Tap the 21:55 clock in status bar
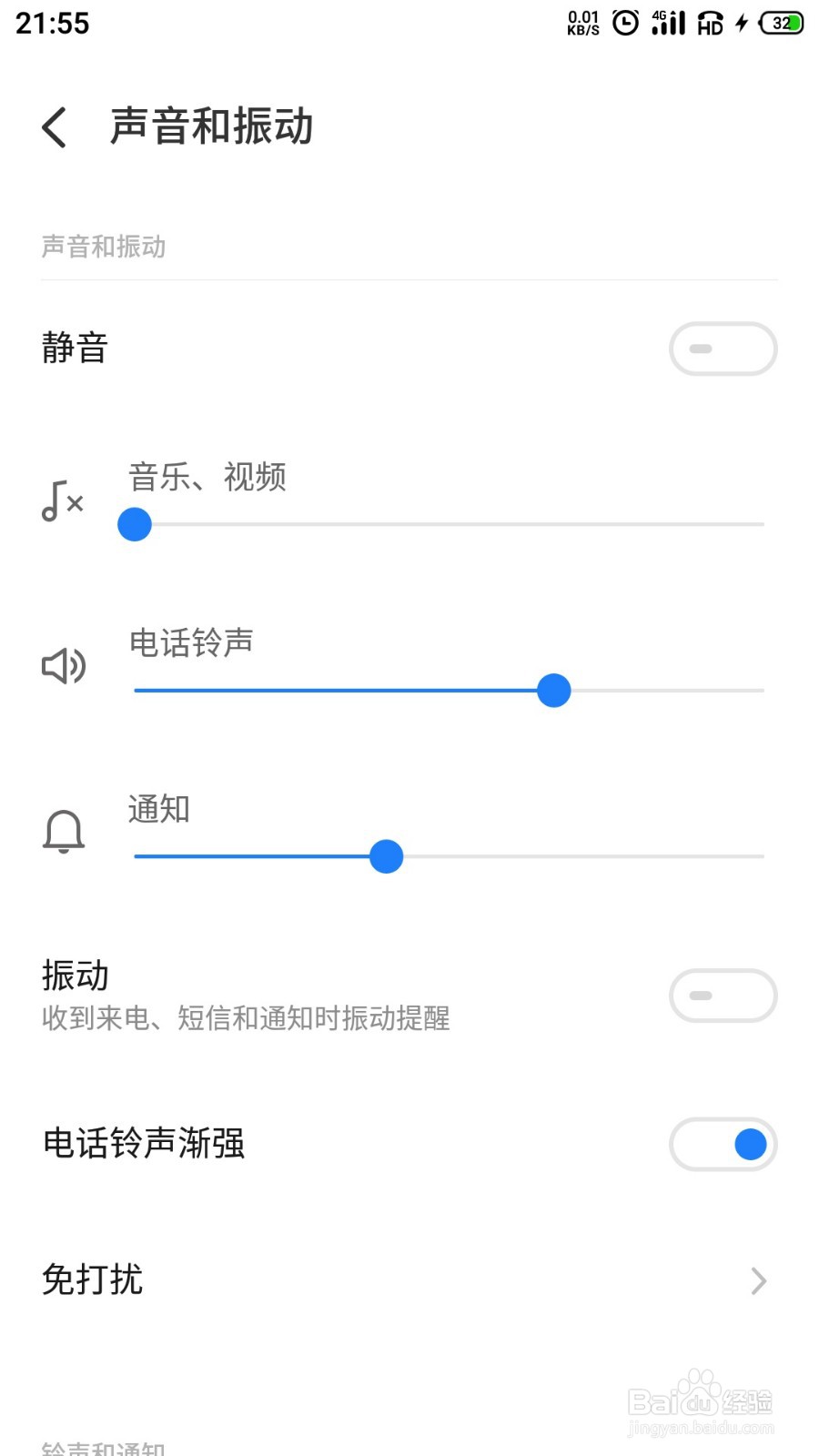Viewport: 819px width, 1456px height. (x=50, y=22)
